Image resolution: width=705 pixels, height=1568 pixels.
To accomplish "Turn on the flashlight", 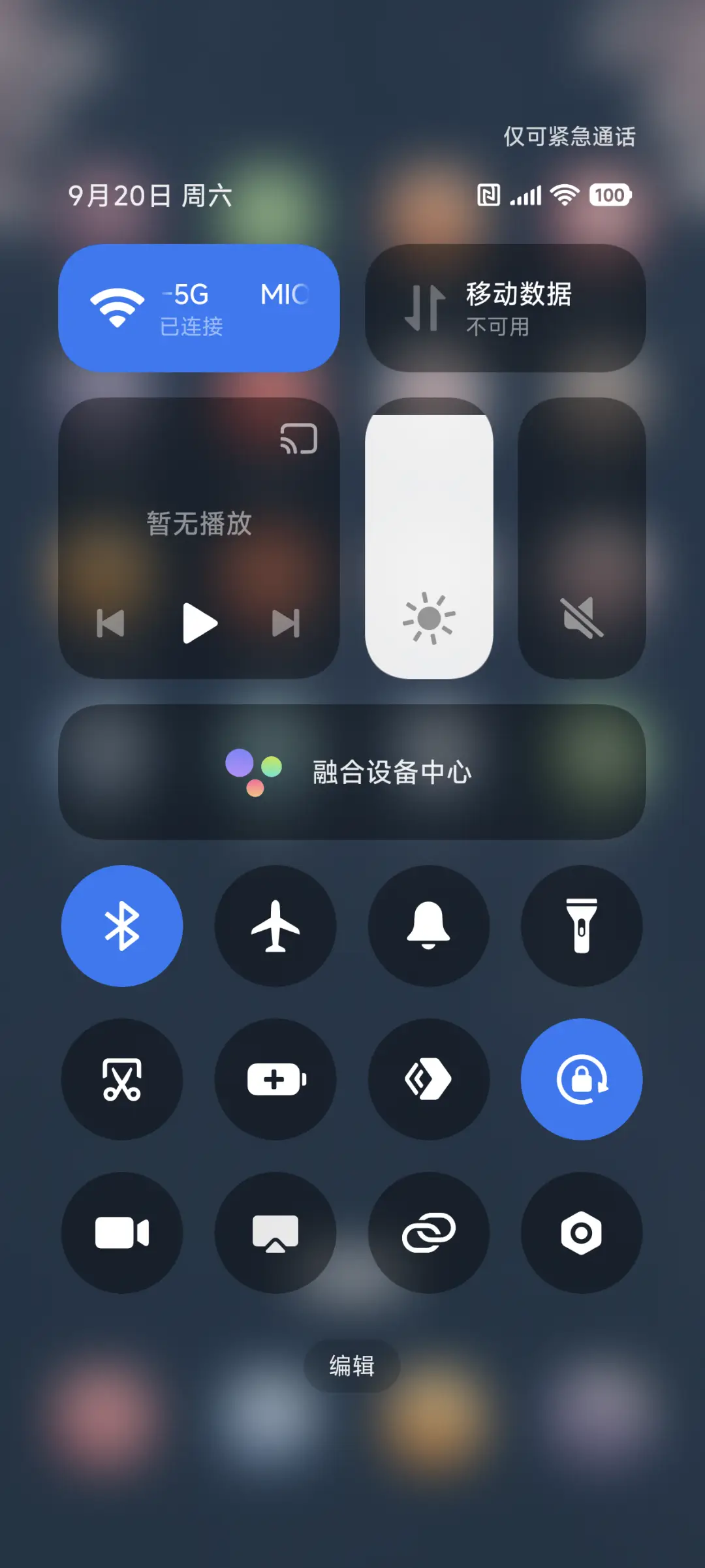I will (581, 927).
